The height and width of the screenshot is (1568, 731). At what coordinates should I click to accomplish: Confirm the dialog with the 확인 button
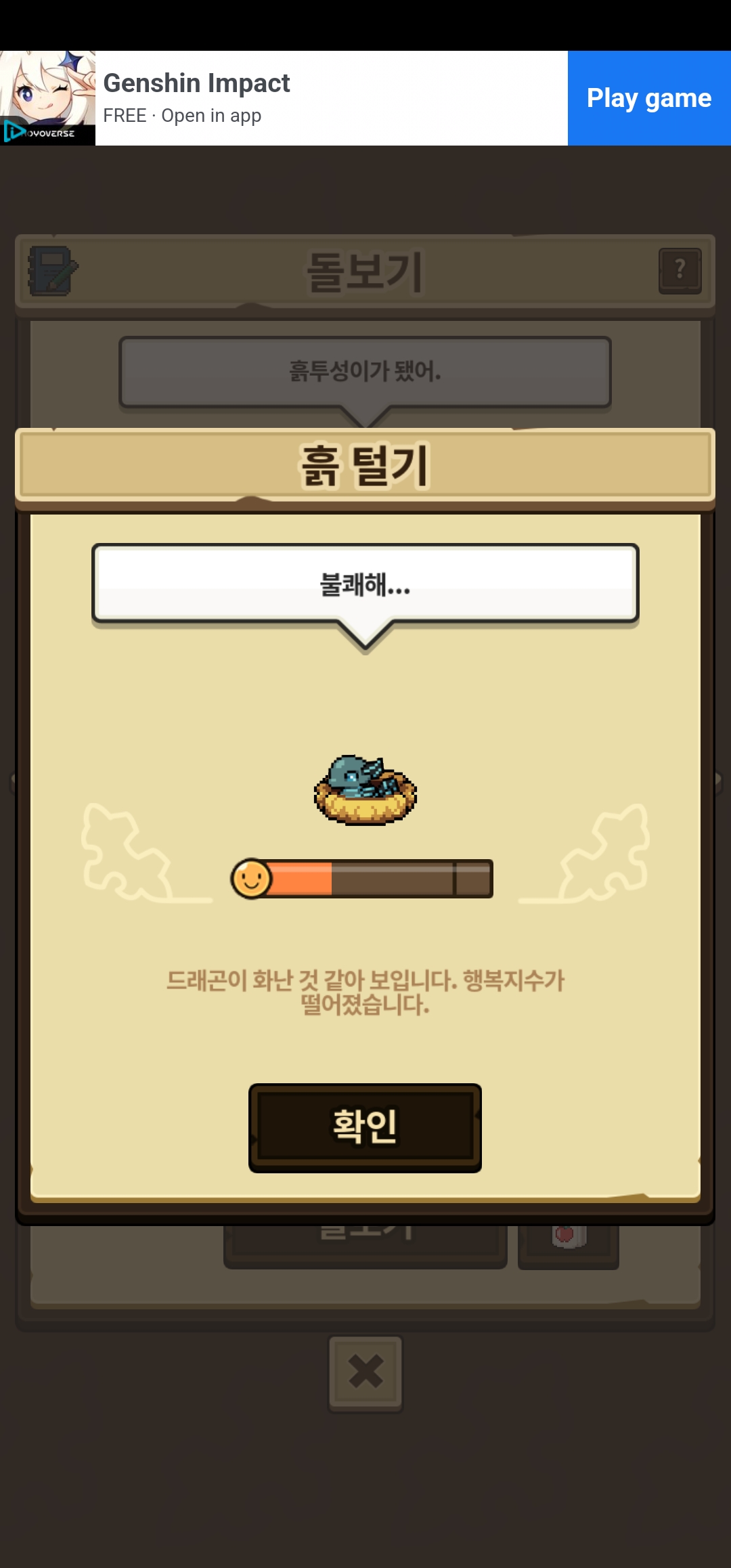point(365,1127)
